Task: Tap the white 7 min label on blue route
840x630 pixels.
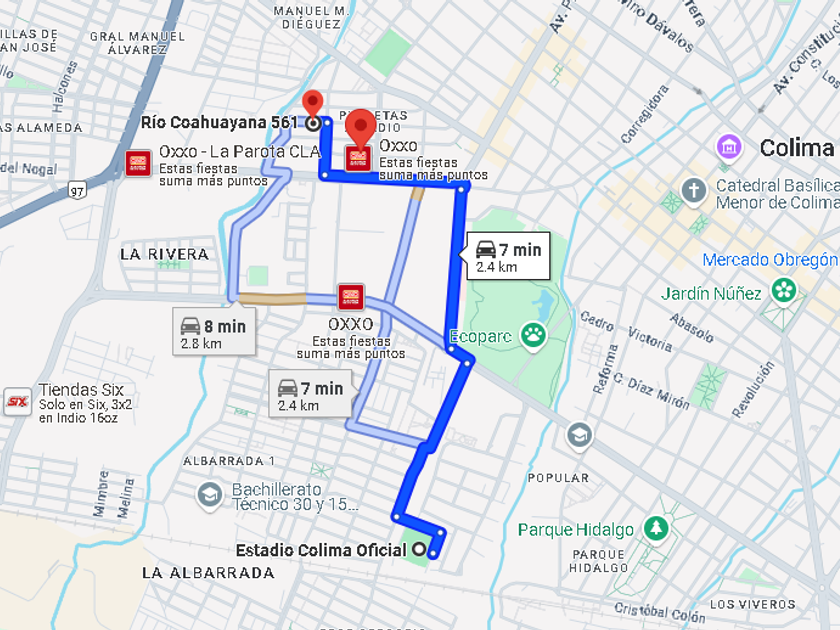Action: tap(508, 256)
